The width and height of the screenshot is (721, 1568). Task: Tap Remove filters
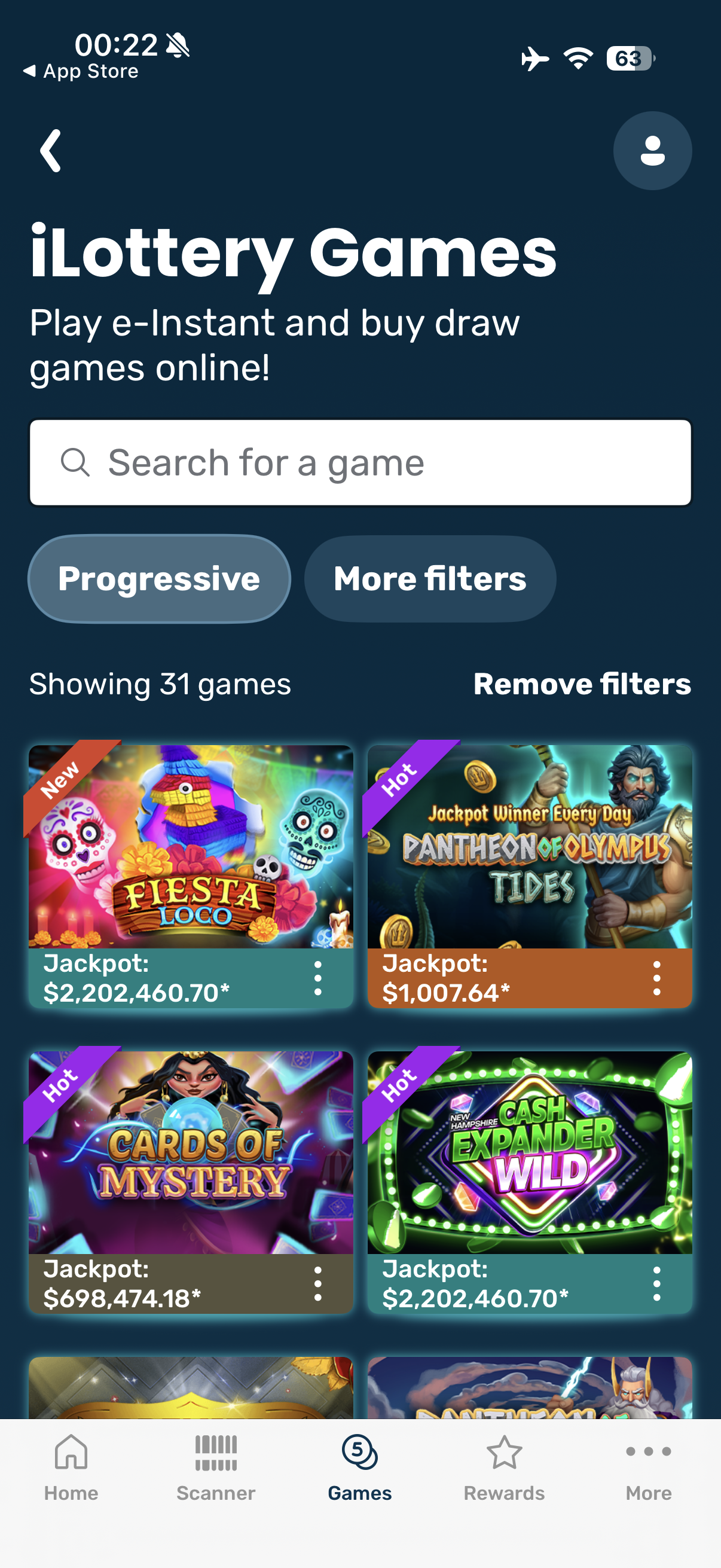pos(582,684)
